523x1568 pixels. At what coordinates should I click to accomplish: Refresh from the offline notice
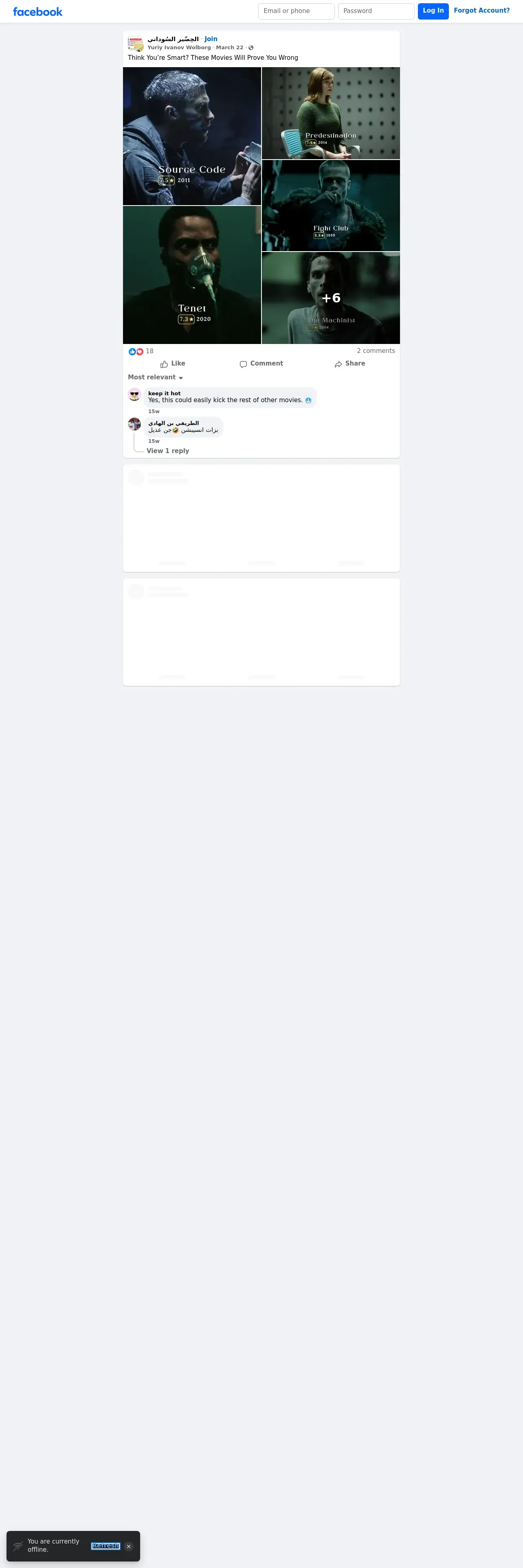coord(105,1546)
